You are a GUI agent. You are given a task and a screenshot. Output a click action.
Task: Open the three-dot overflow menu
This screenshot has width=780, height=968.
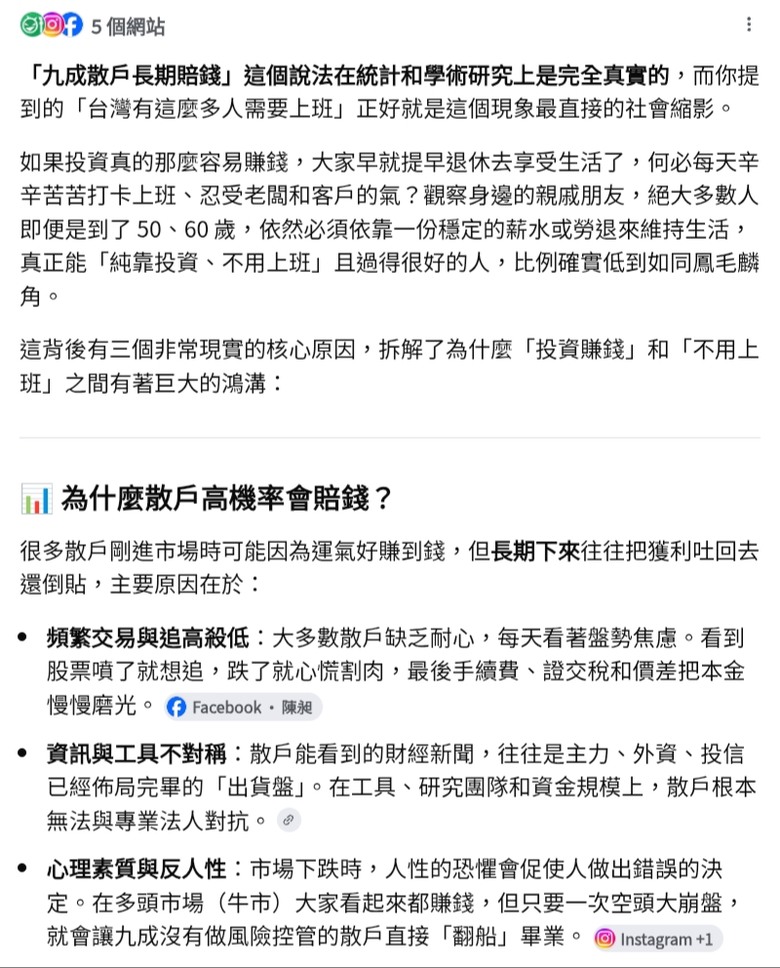[x=749, y=25]
